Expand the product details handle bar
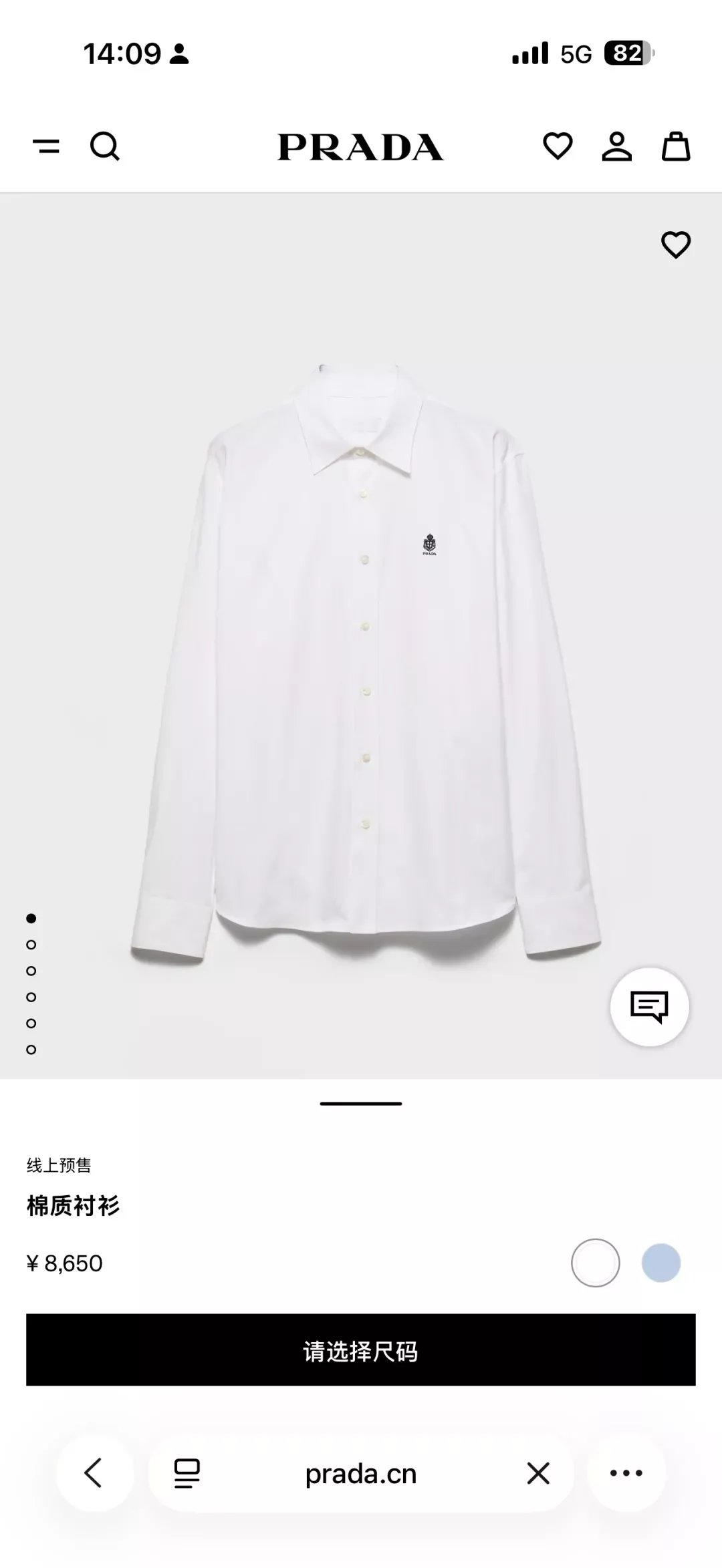This screenshot has width=722, height=1568. click(x=361, y=1104)
